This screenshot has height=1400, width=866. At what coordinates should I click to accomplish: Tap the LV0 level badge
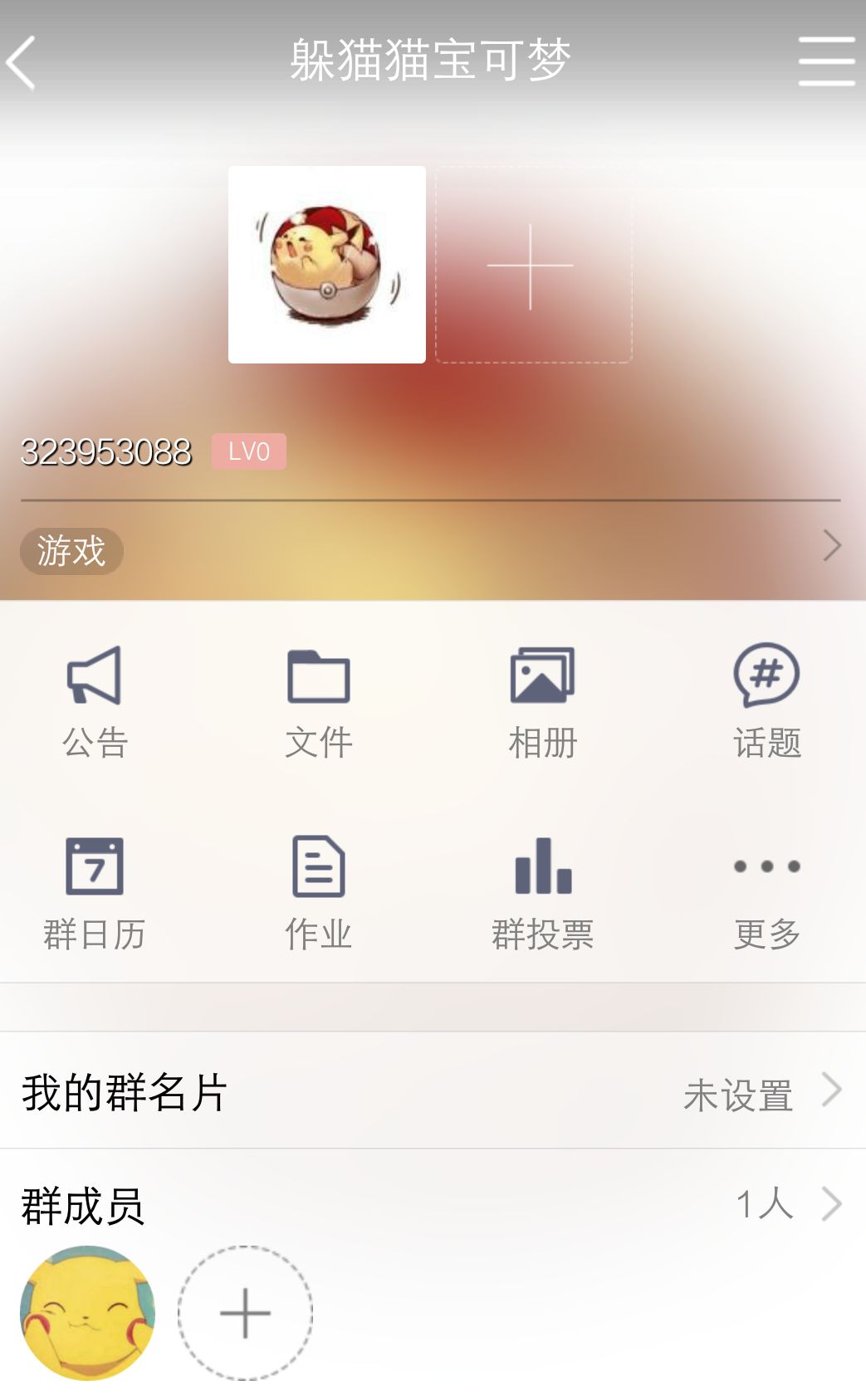(247, 451)
